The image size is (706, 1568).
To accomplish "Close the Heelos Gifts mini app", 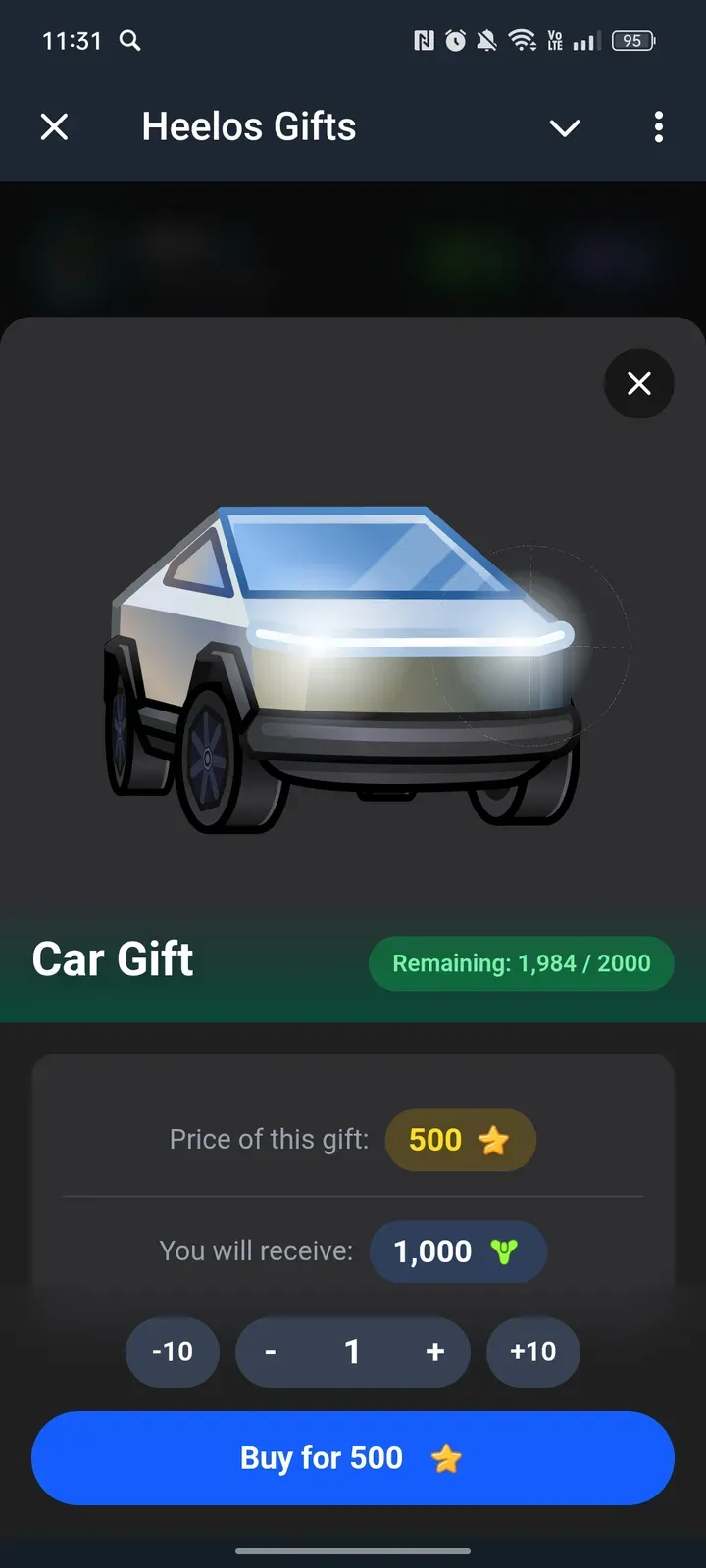I will [55, 126].
